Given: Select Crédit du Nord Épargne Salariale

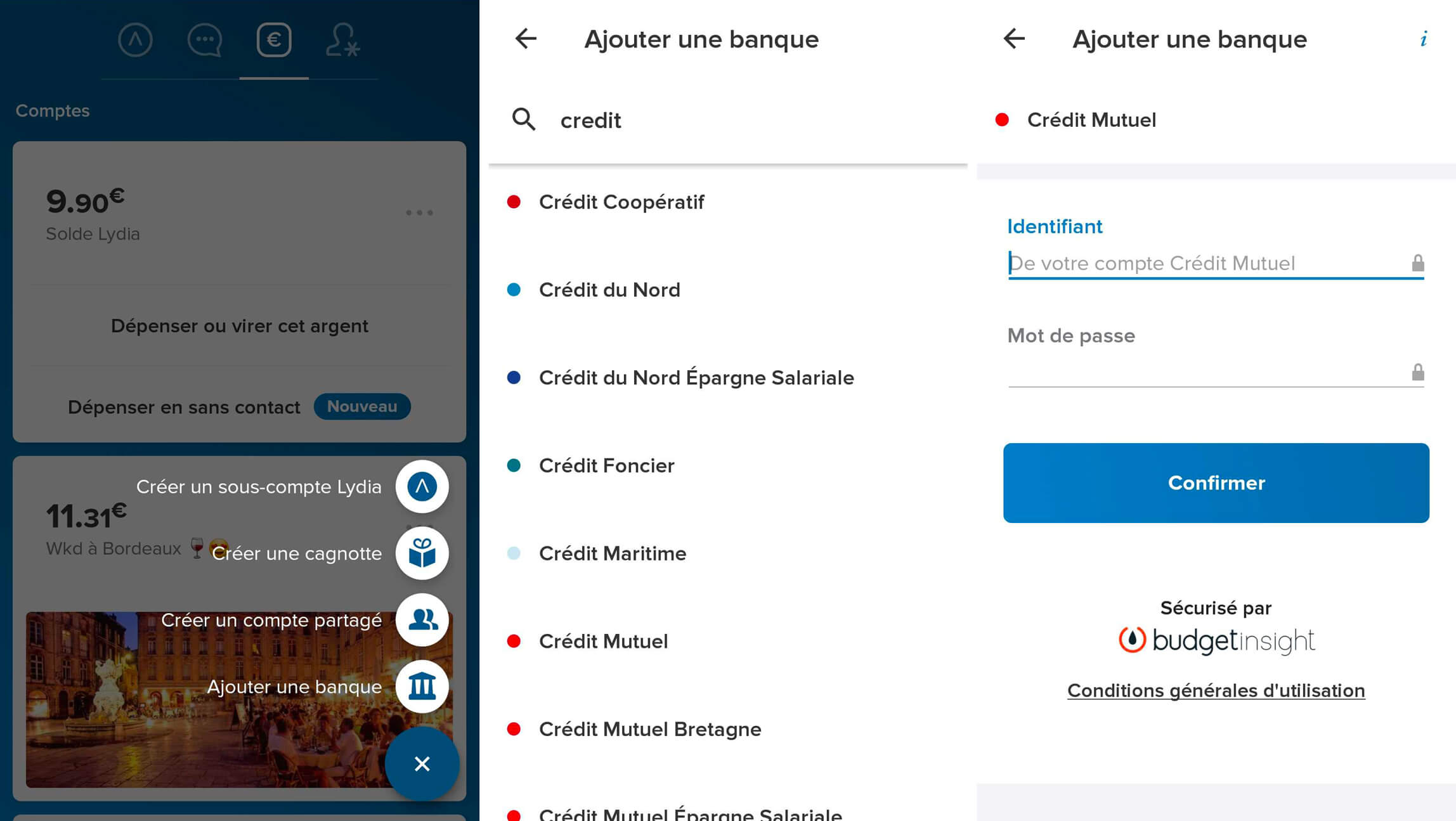Looking at the screenshot, I should (696, 378).
